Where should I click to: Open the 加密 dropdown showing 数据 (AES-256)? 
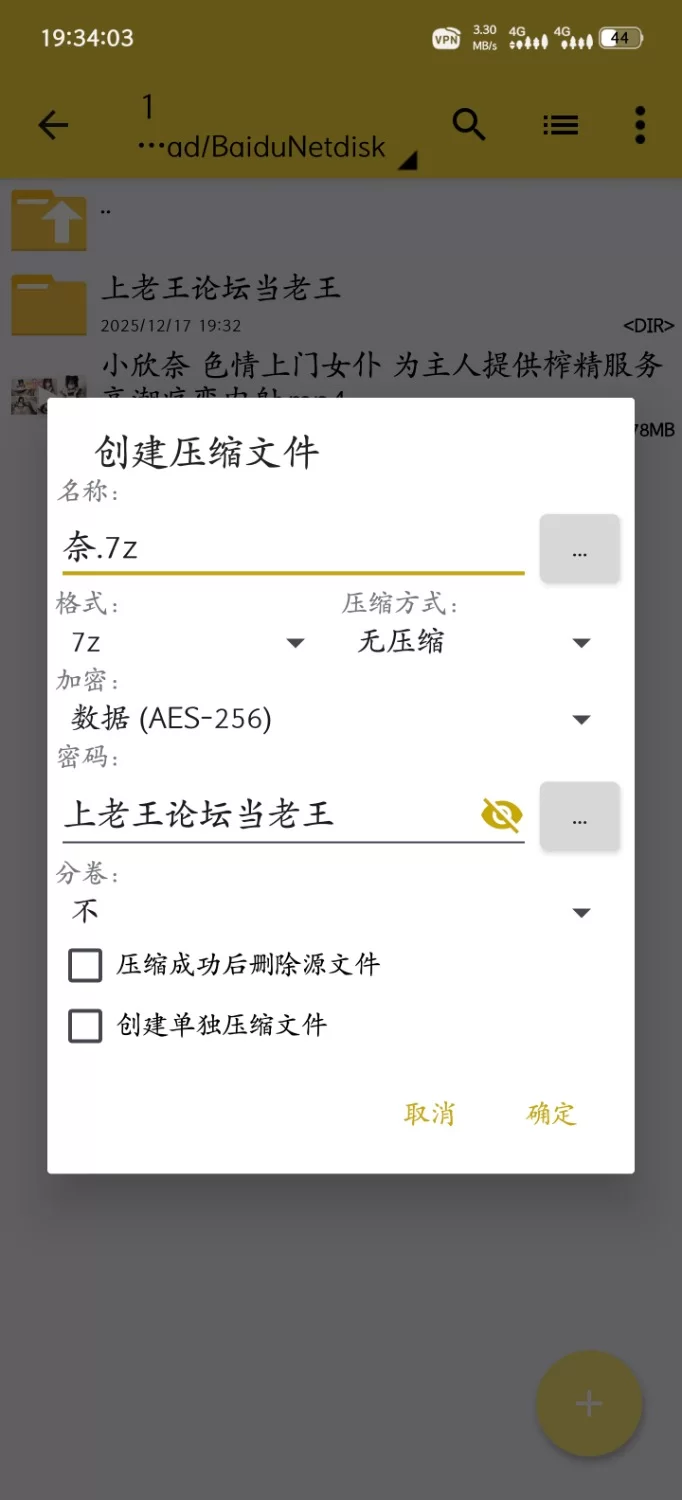[330, 719]
